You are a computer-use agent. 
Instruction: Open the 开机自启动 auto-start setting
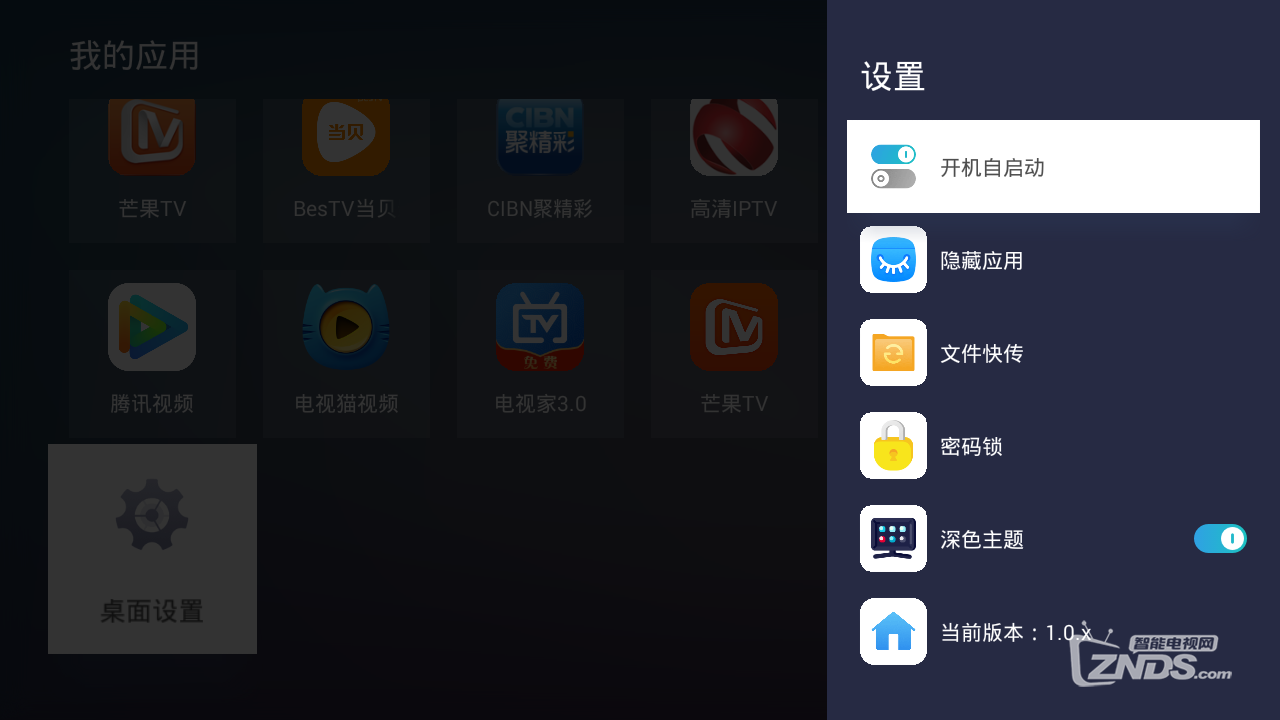click(1052, 167)
